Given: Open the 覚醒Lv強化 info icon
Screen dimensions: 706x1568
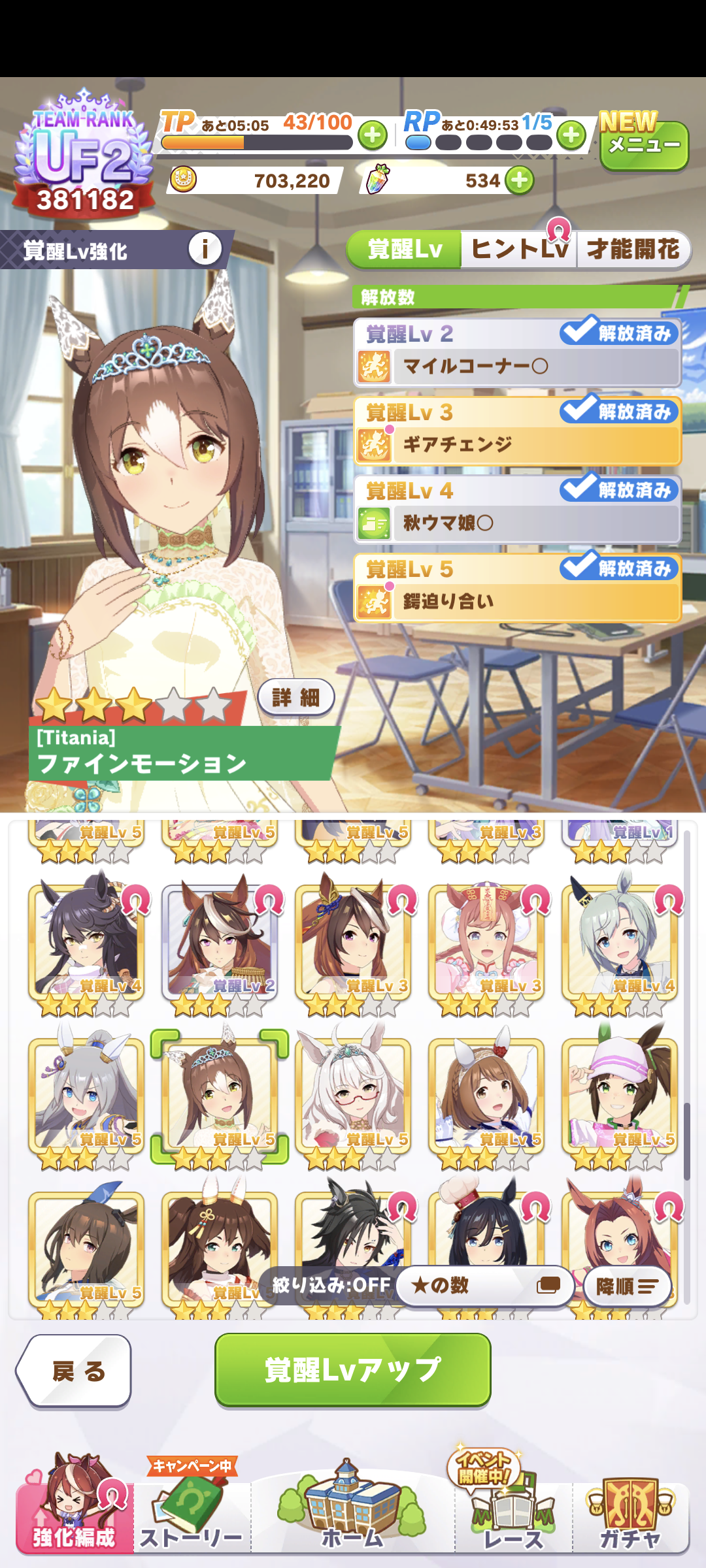Looking at the screenshot, I should 205,249.
